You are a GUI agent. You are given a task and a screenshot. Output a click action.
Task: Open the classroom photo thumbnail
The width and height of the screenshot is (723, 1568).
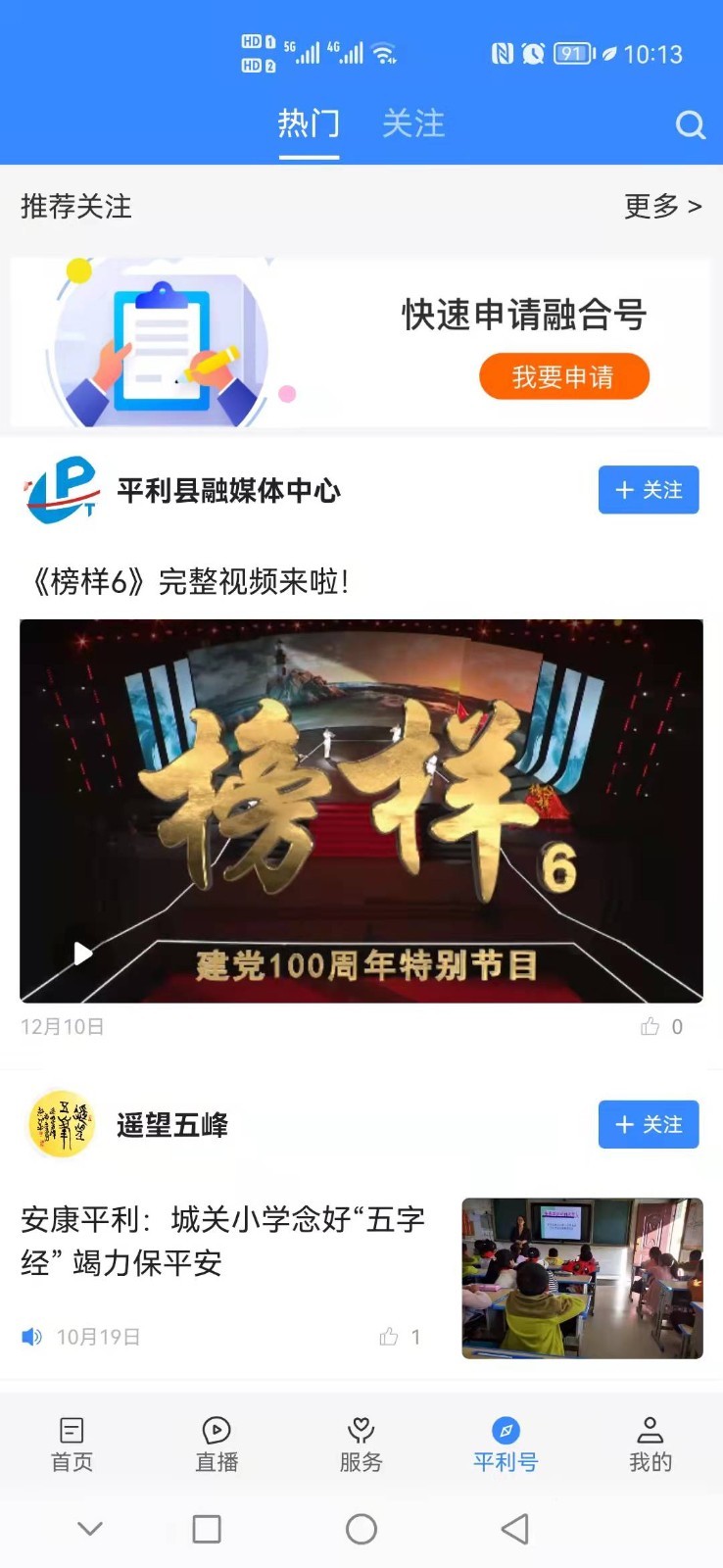[582, 1278]
